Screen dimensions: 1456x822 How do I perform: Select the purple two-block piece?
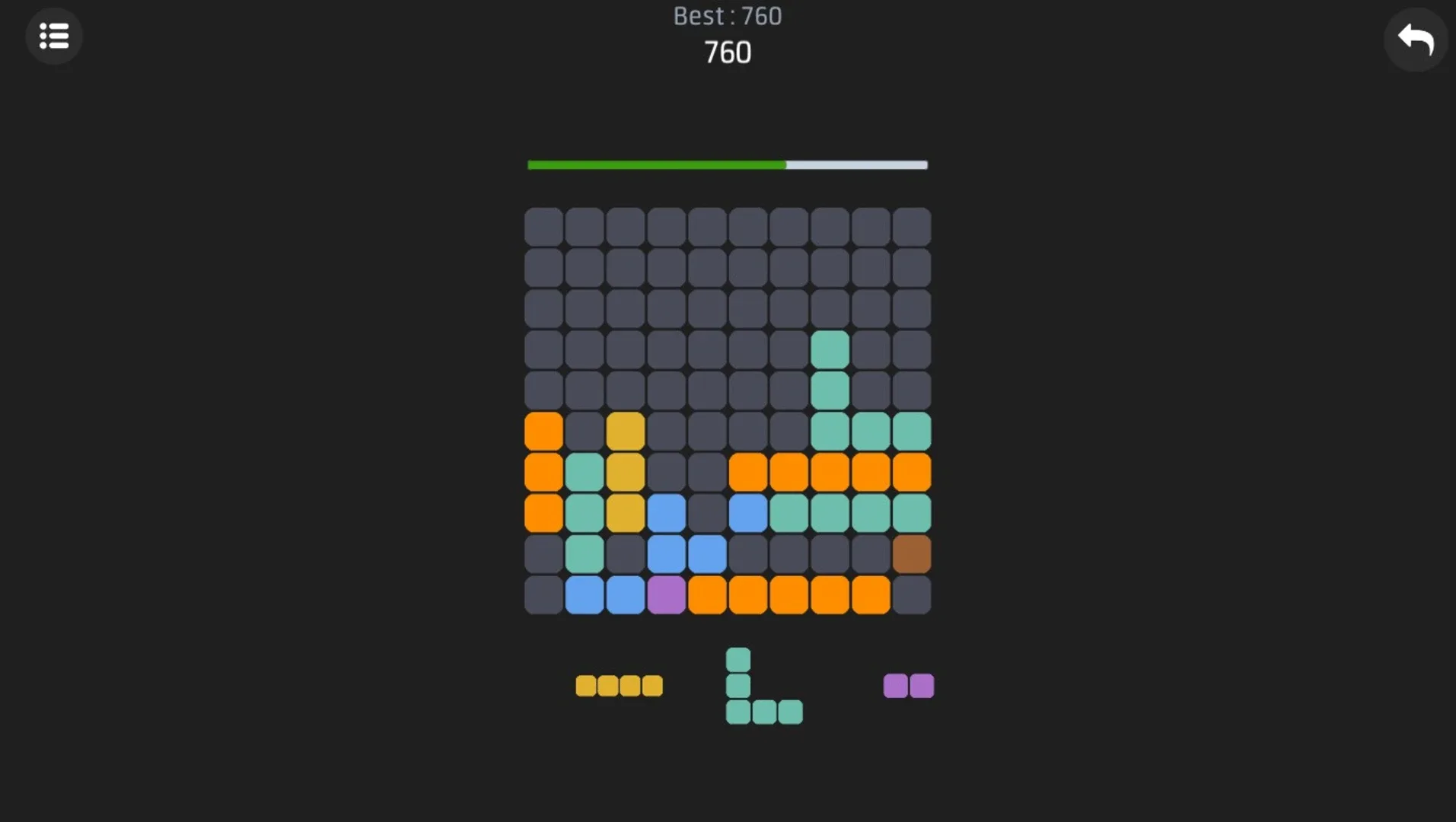(908, 686)
